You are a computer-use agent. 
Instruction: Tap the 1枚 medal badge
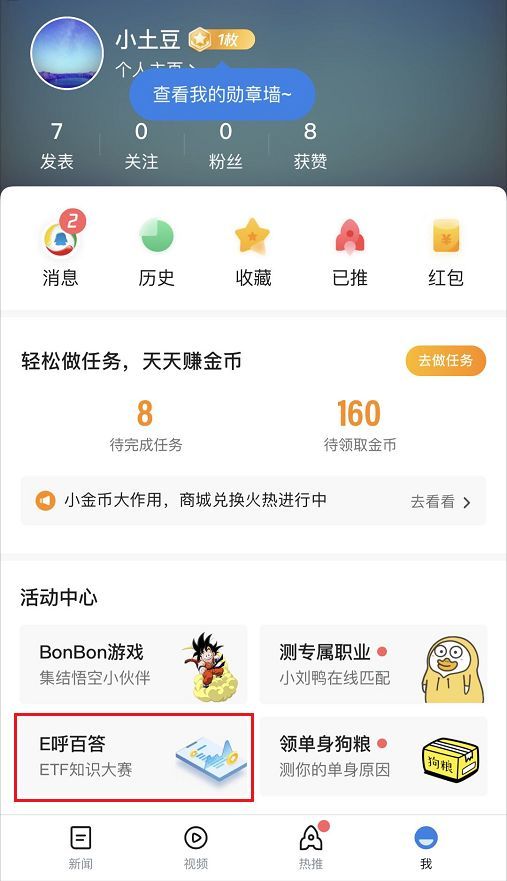(x=221, y=40)
